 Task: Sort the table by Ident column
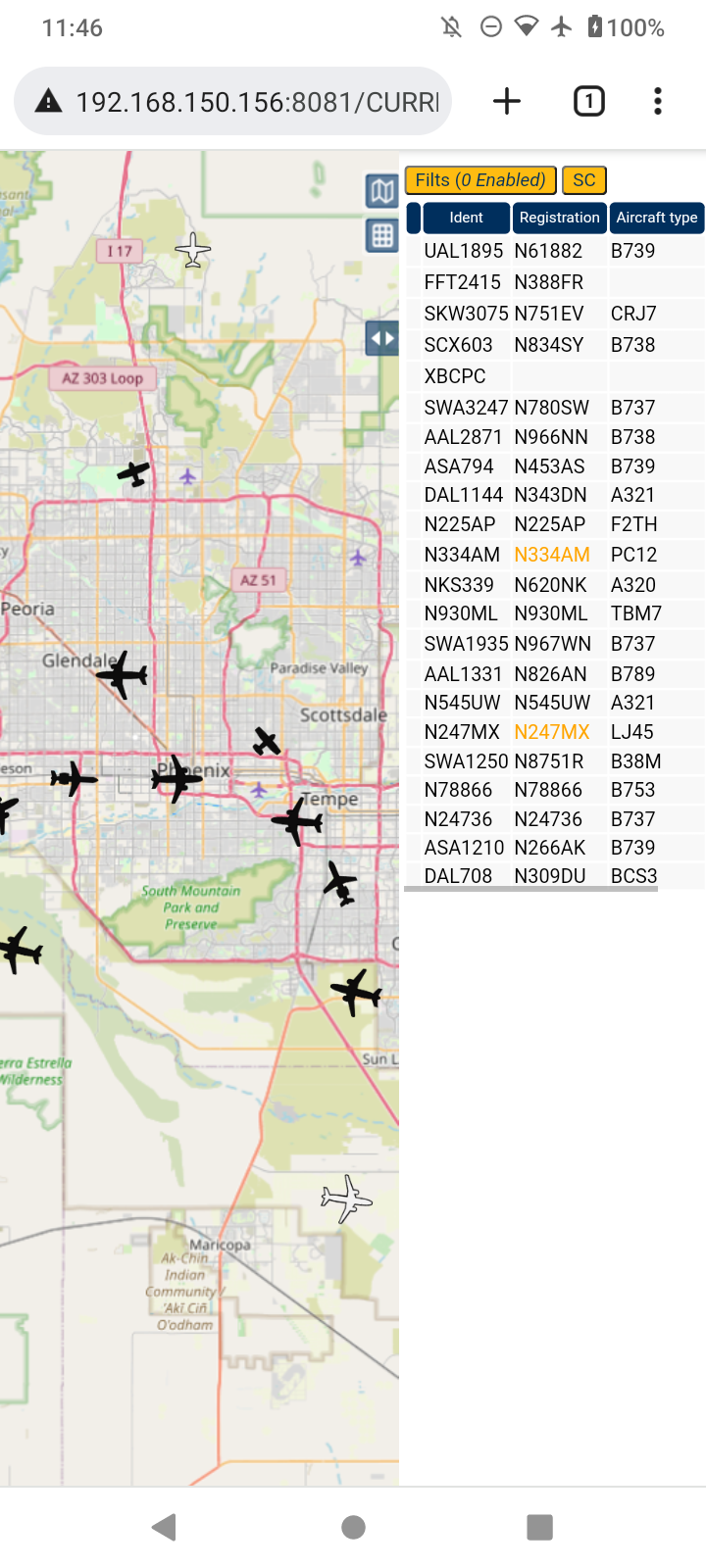click(466, 218)
